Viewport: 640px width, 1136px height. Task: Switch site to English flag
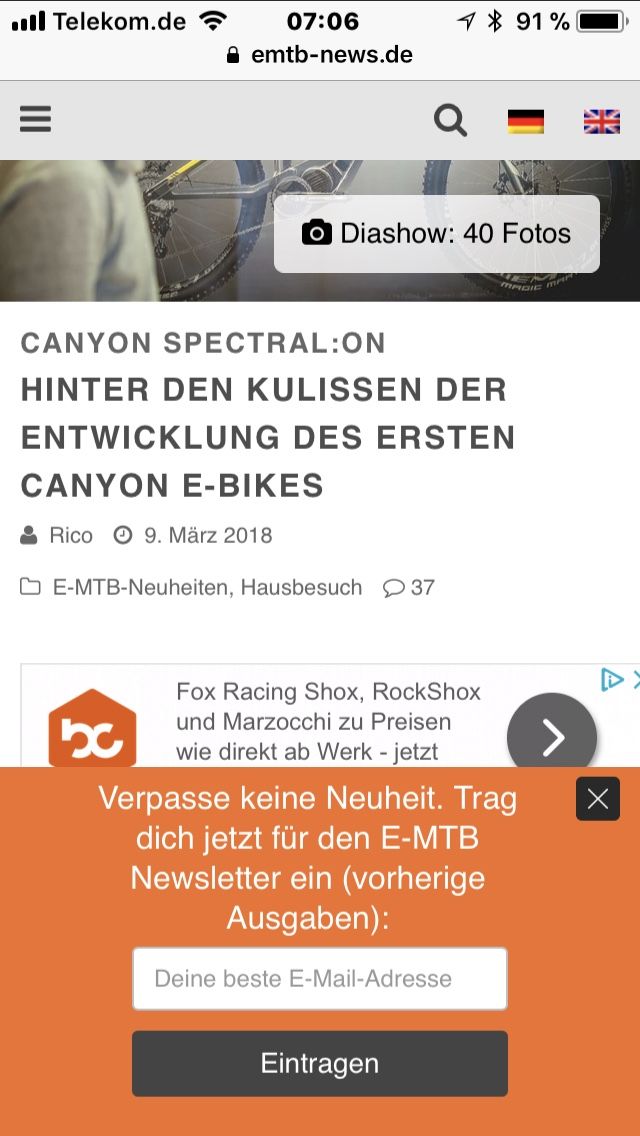tap(602, 122)
